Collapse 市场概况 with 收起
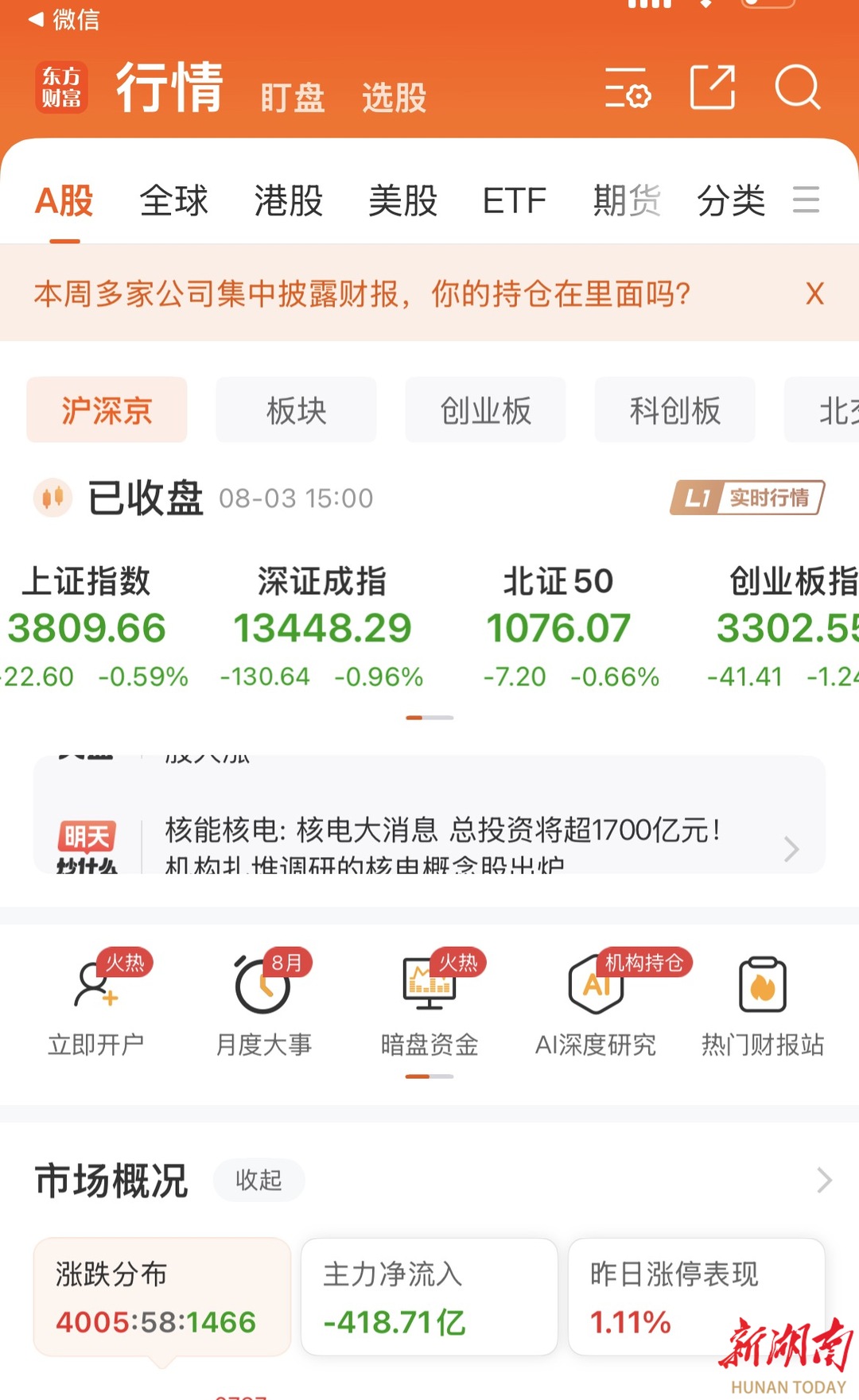859x1400 pixels. (x=258, y=1180)
